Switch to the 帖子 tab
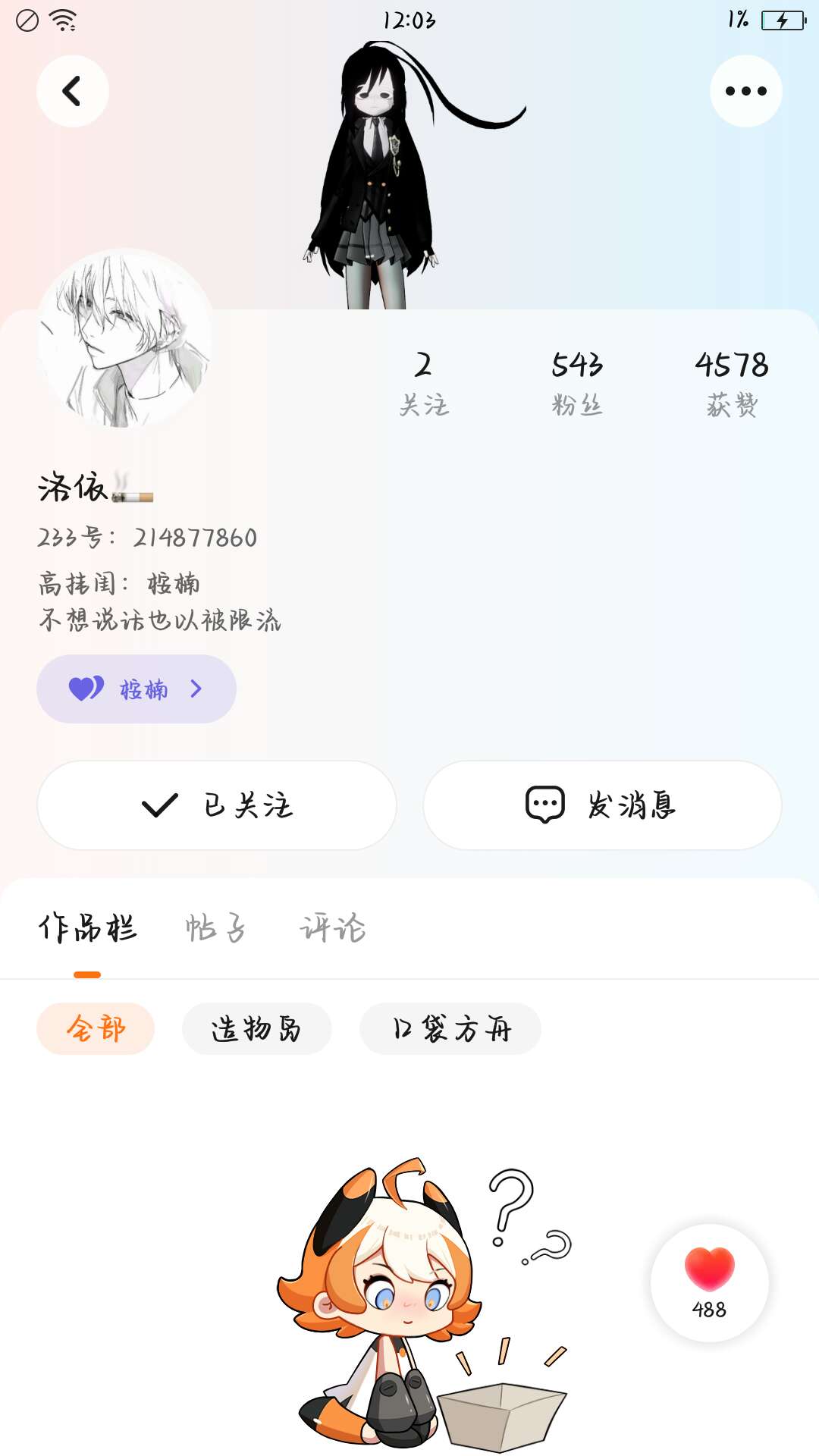The width and height of the screenshot is (819, 1456). click(x=216, y=929)
